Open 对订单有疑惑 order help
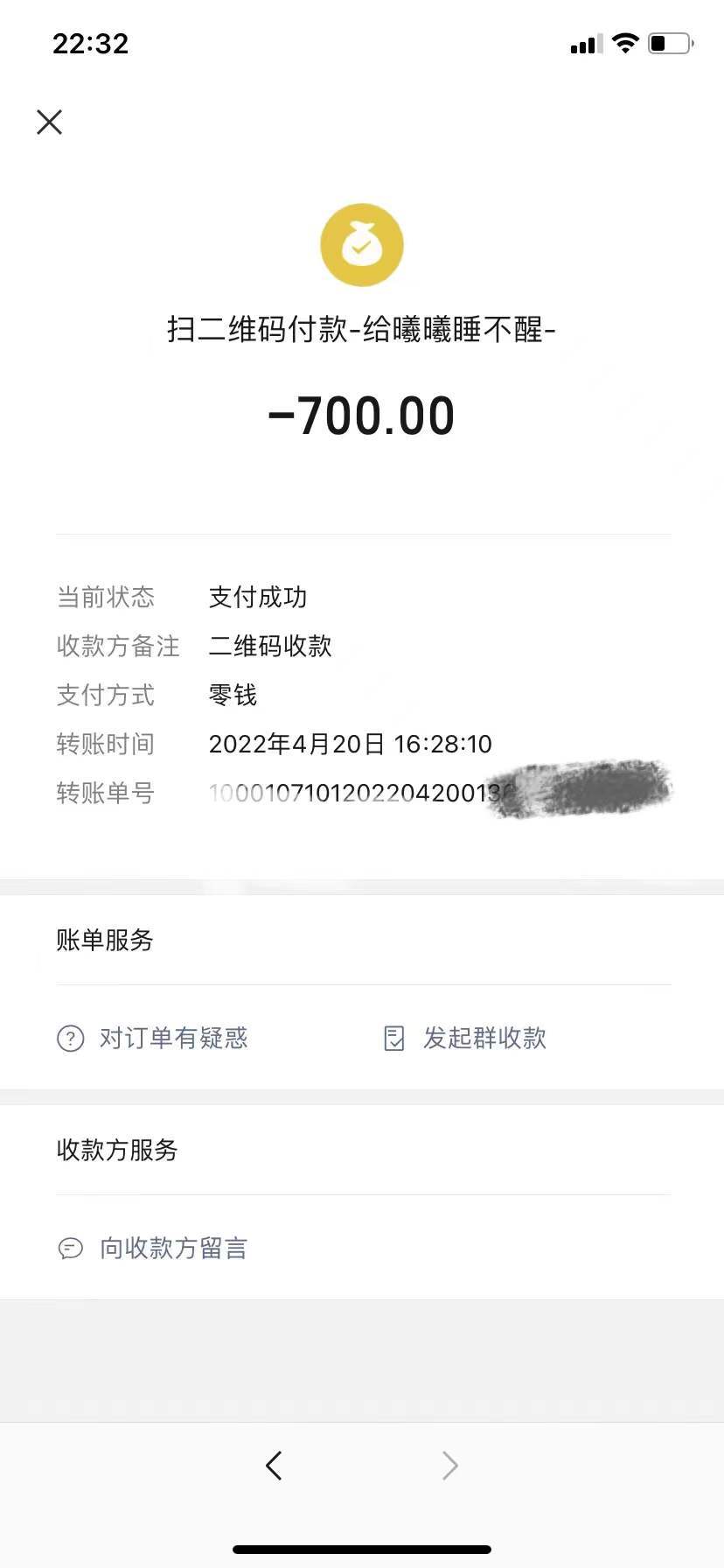Screen dimensions: 724x1568 154,1039
